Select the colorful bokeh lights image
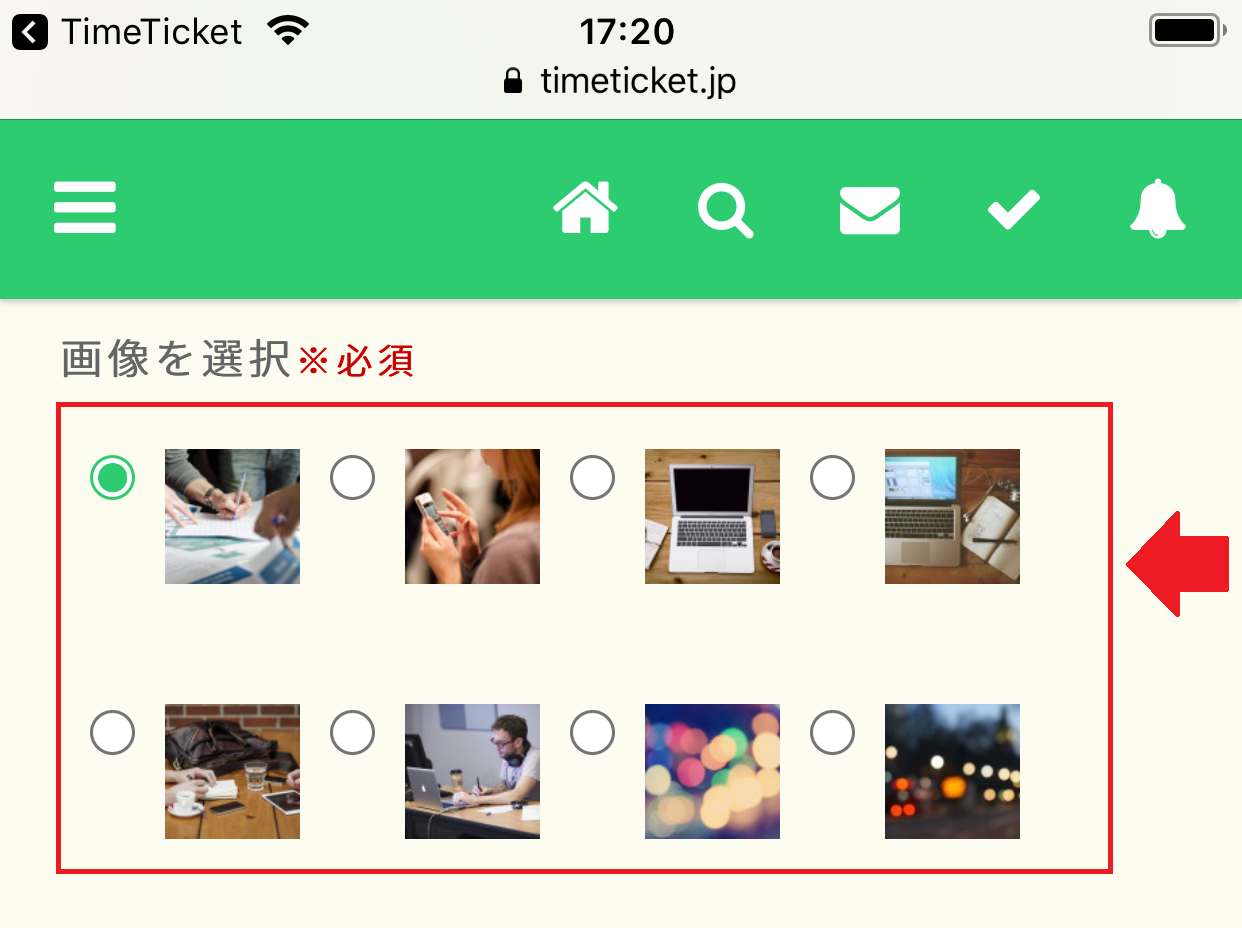 592,733
